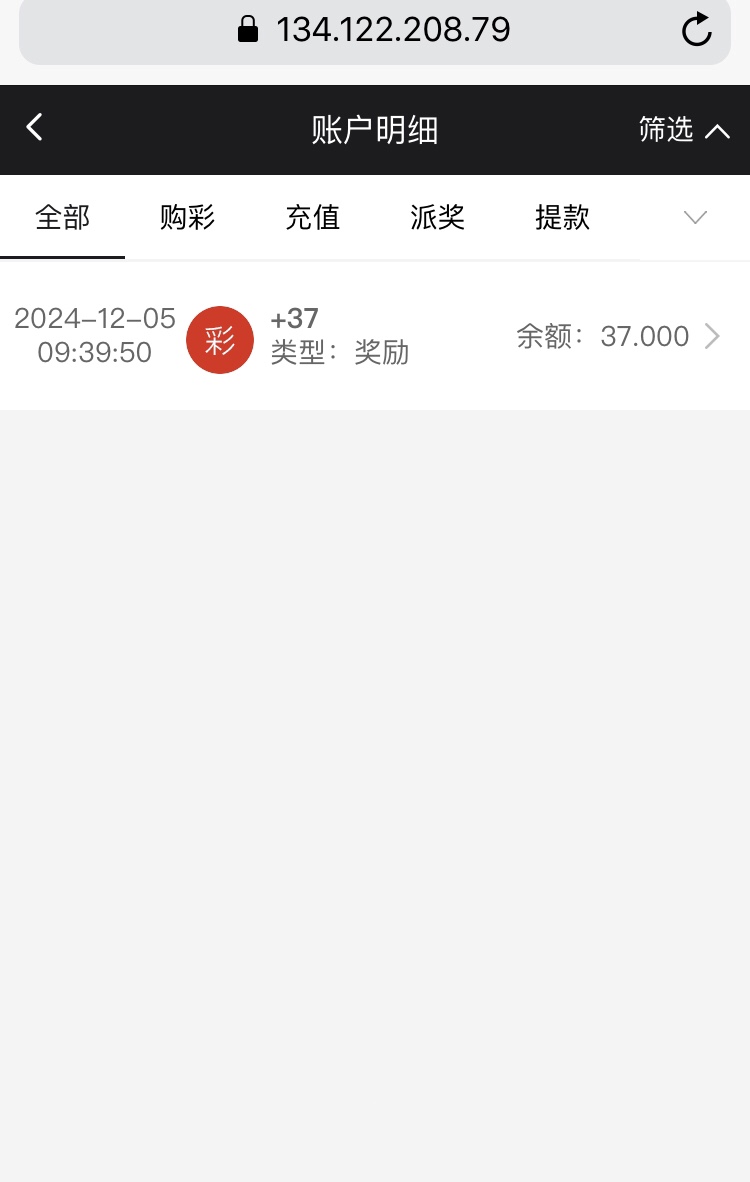The height and width of the screenshot is (1182, 750).
Task: Expand more tabs with the down chevron
Action: pyautogui.click(x=695, y=218)
